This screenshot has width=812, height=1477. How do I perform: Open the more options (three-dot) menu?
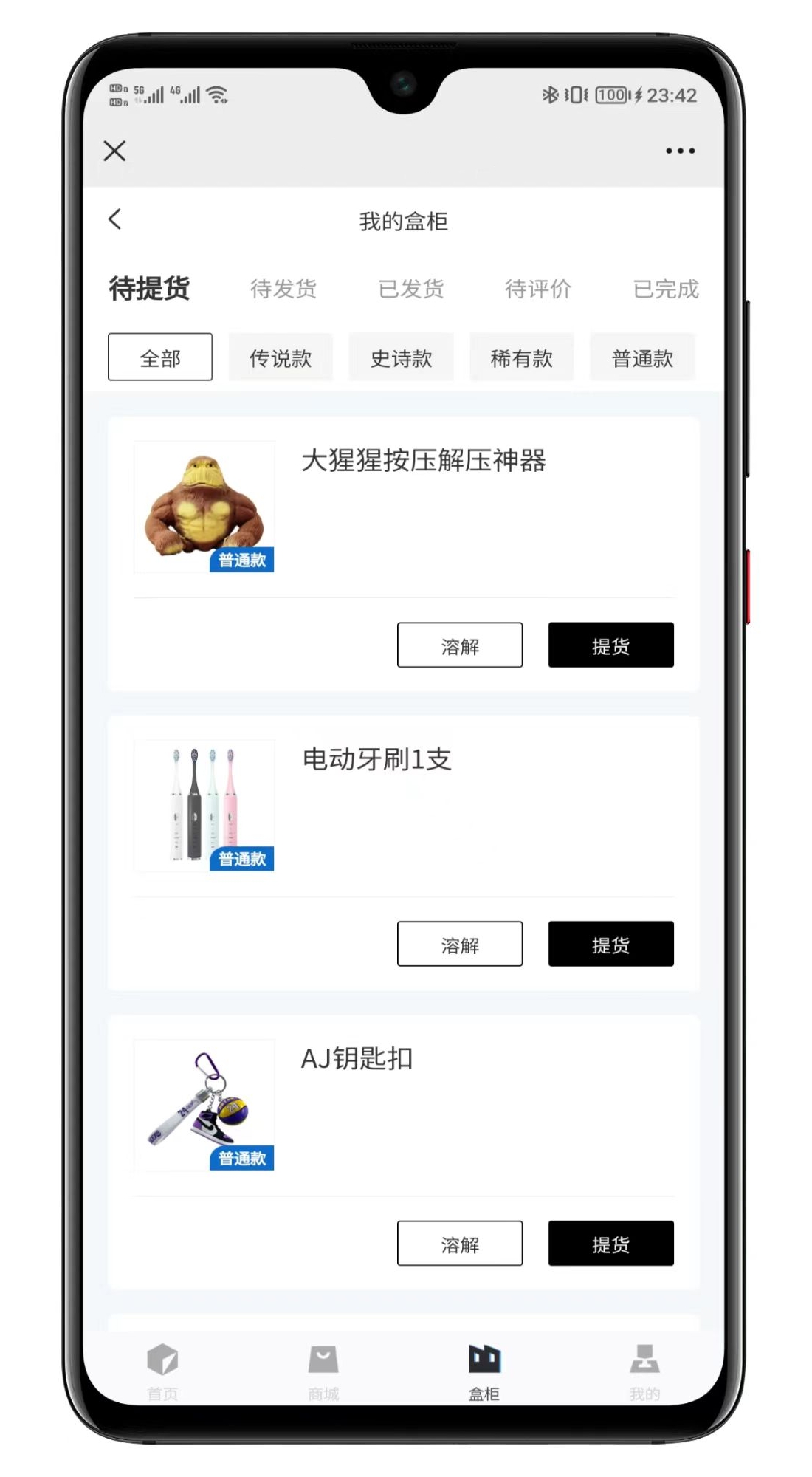pyautogui.click(x=679, y=151)
